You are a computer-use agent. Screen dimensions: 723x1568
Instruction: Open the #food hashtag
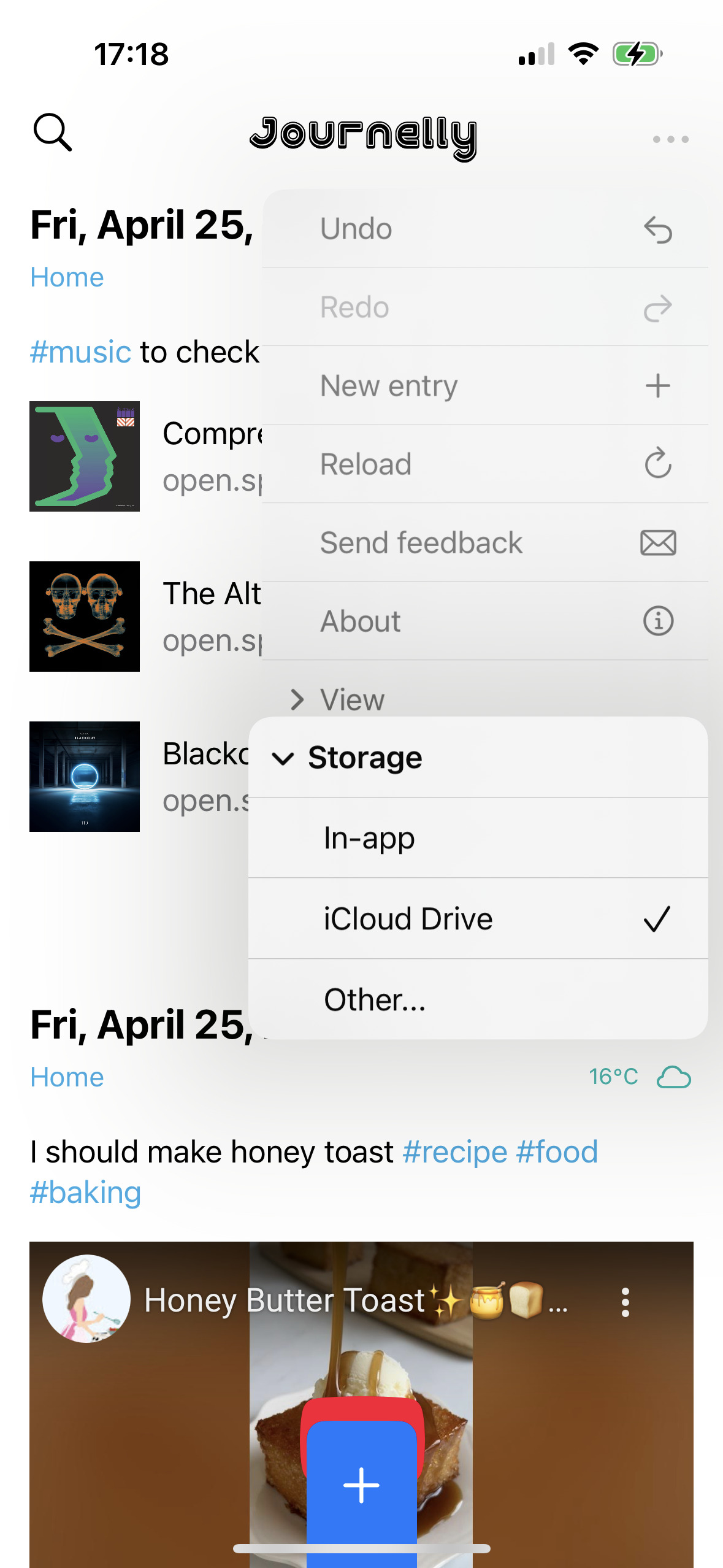pyautogui.click(x=557, y=1151)
